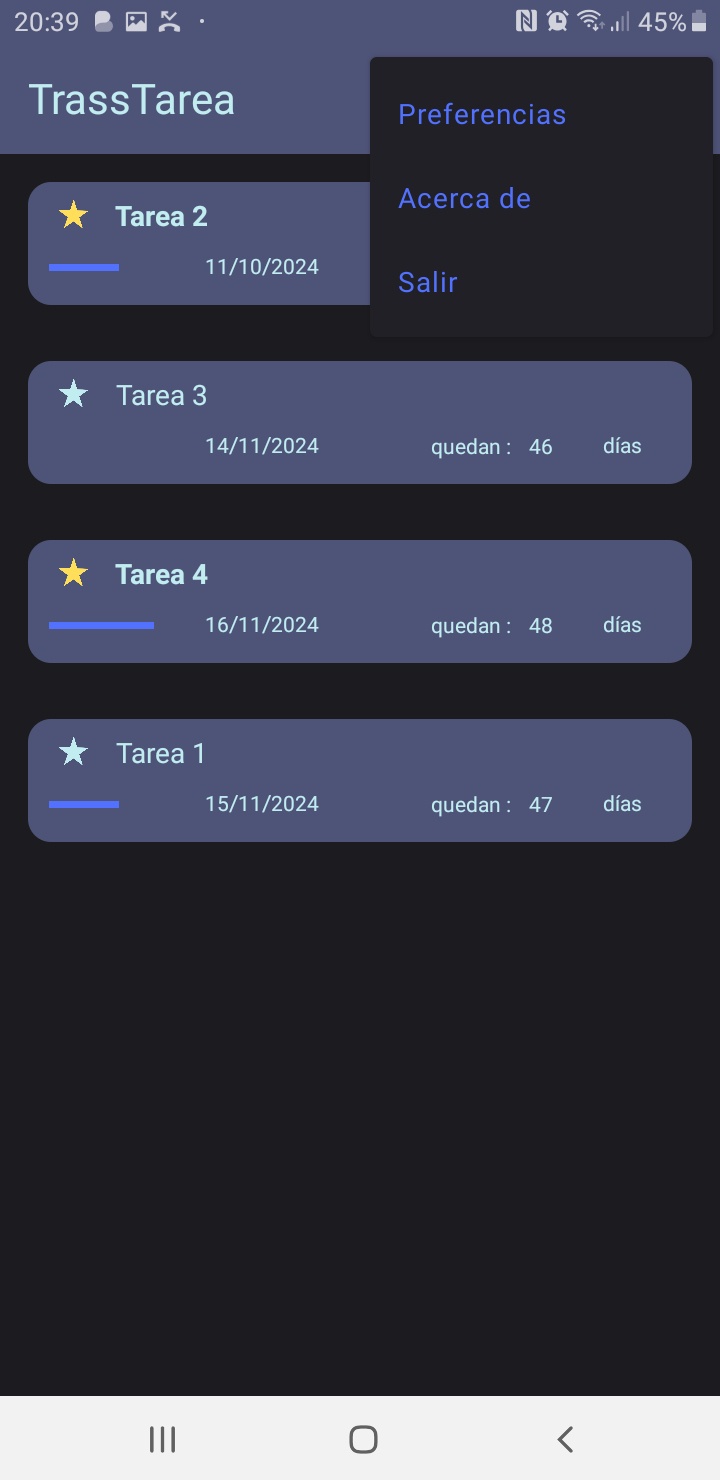The width and height of the screenshot is (720, 1480).
Task: Tap the star on Tarea 3
Action: click(73, 394)
